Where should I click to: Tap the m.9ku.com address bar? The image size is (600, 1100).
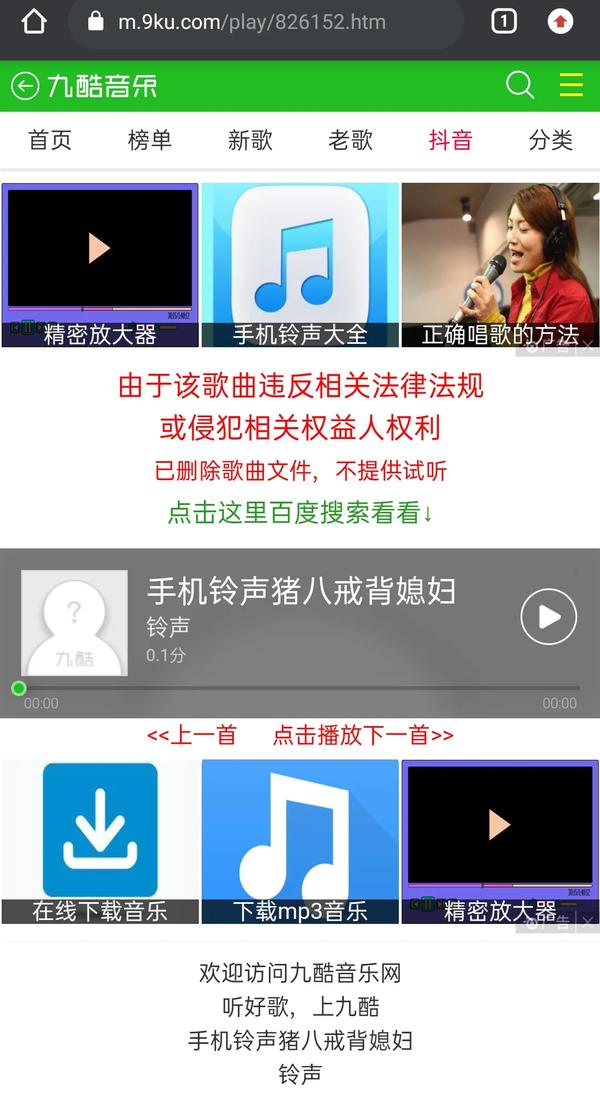pos(265,21)
